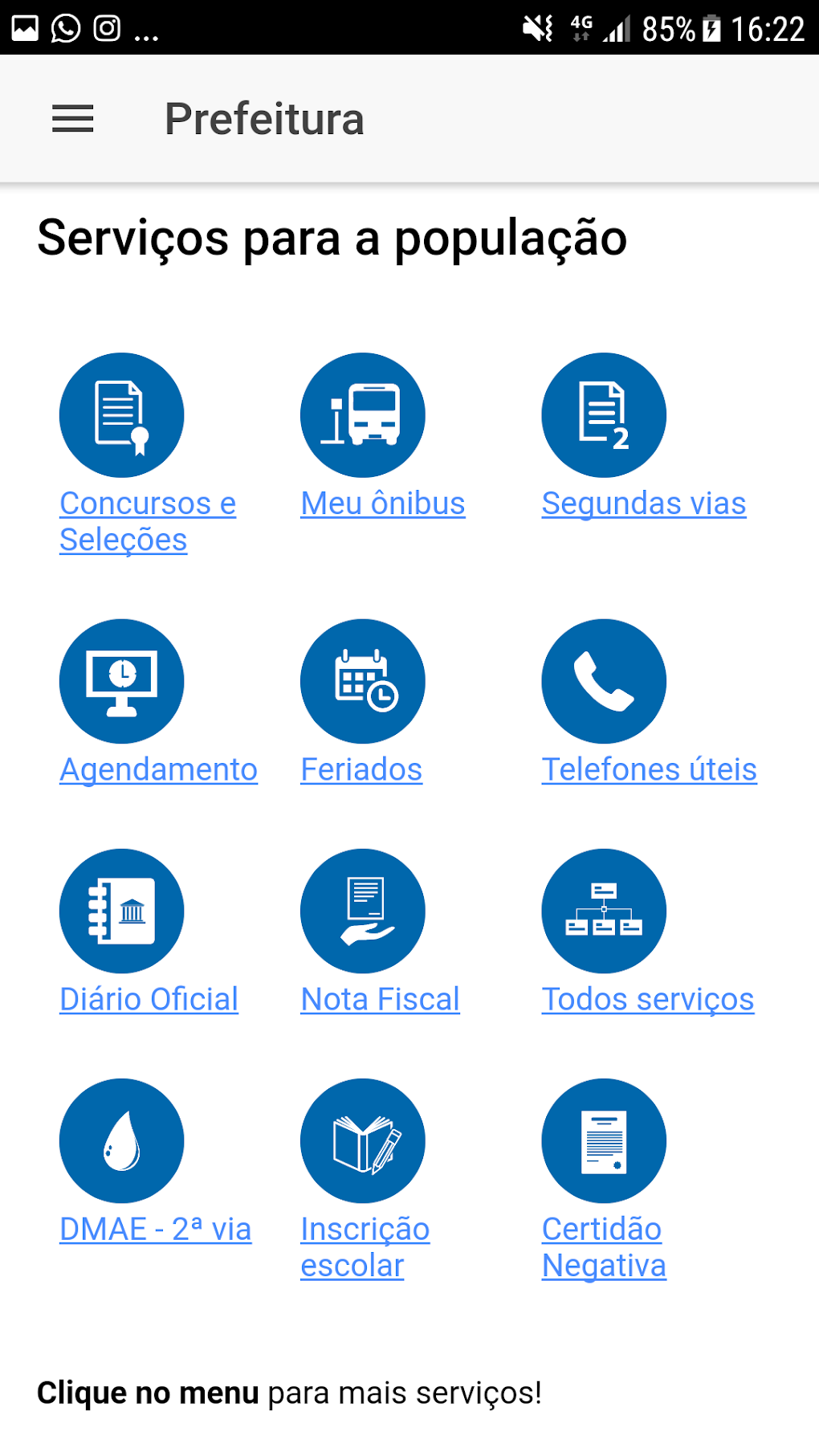This screenshot has width=819, height=1456.
Task: Open the Agendamento service
Action: 158,770
